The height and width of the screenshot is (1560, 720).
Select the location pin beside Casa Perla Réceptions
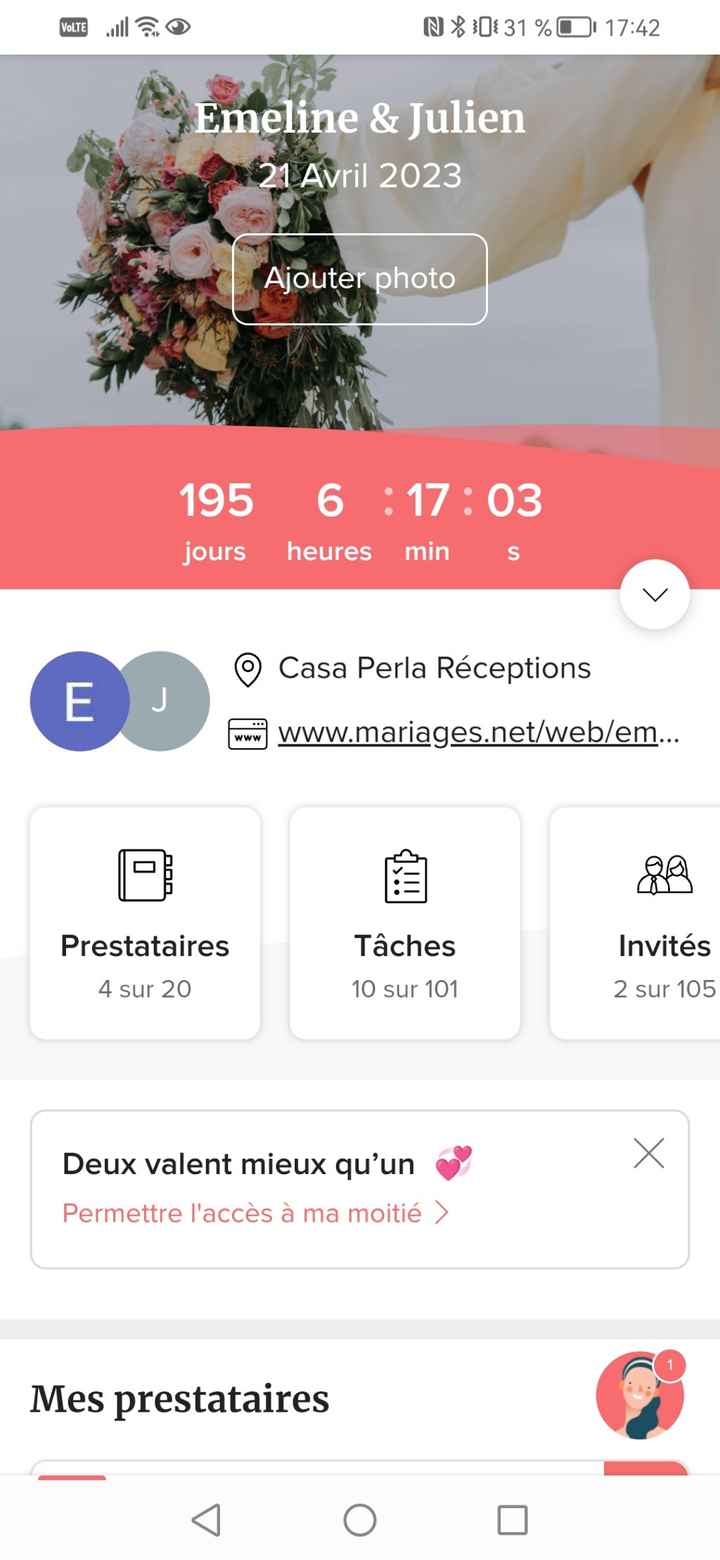(x=248, y=669)
